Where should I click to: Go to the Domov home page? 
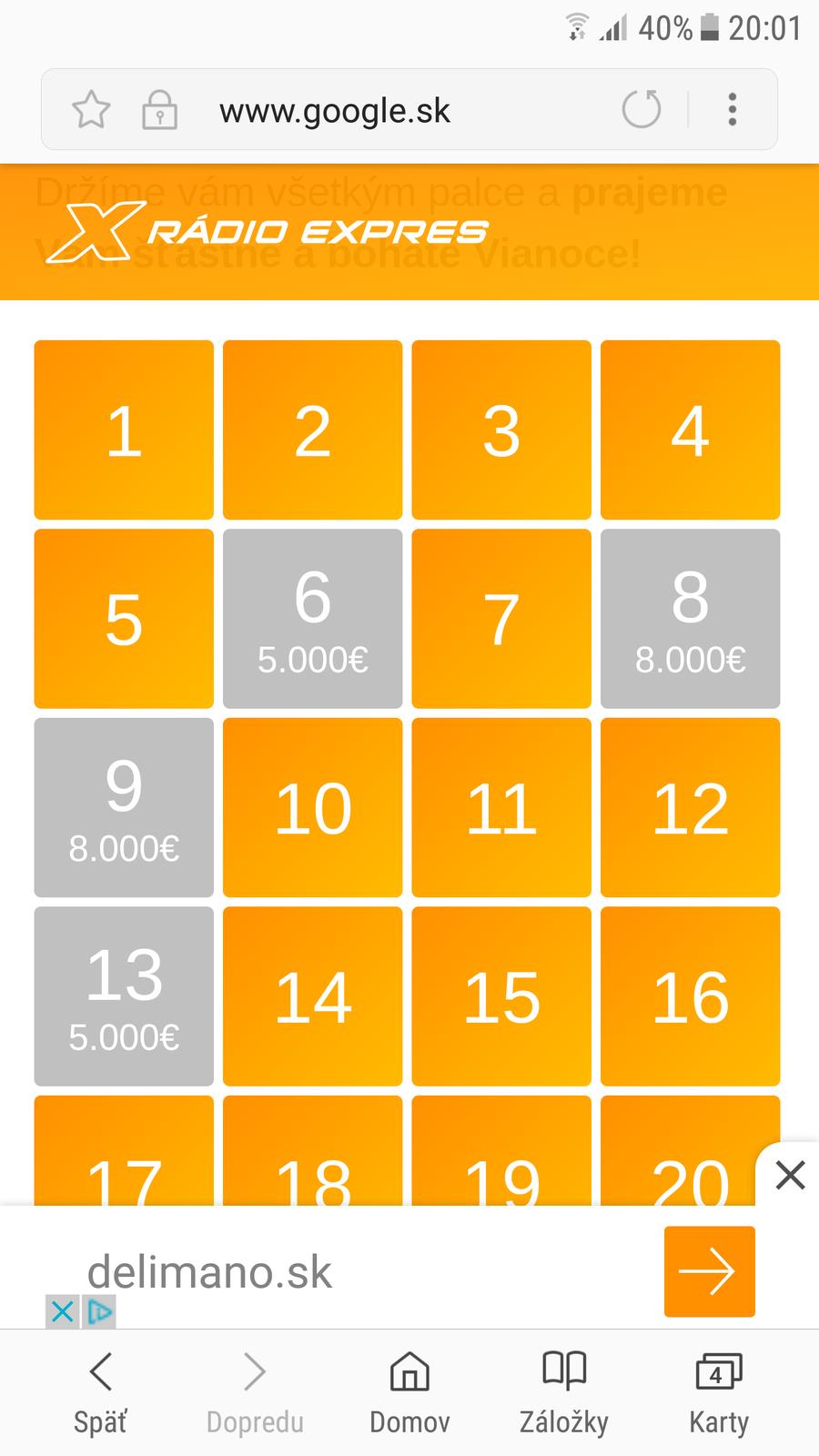tap(409, 1392)
